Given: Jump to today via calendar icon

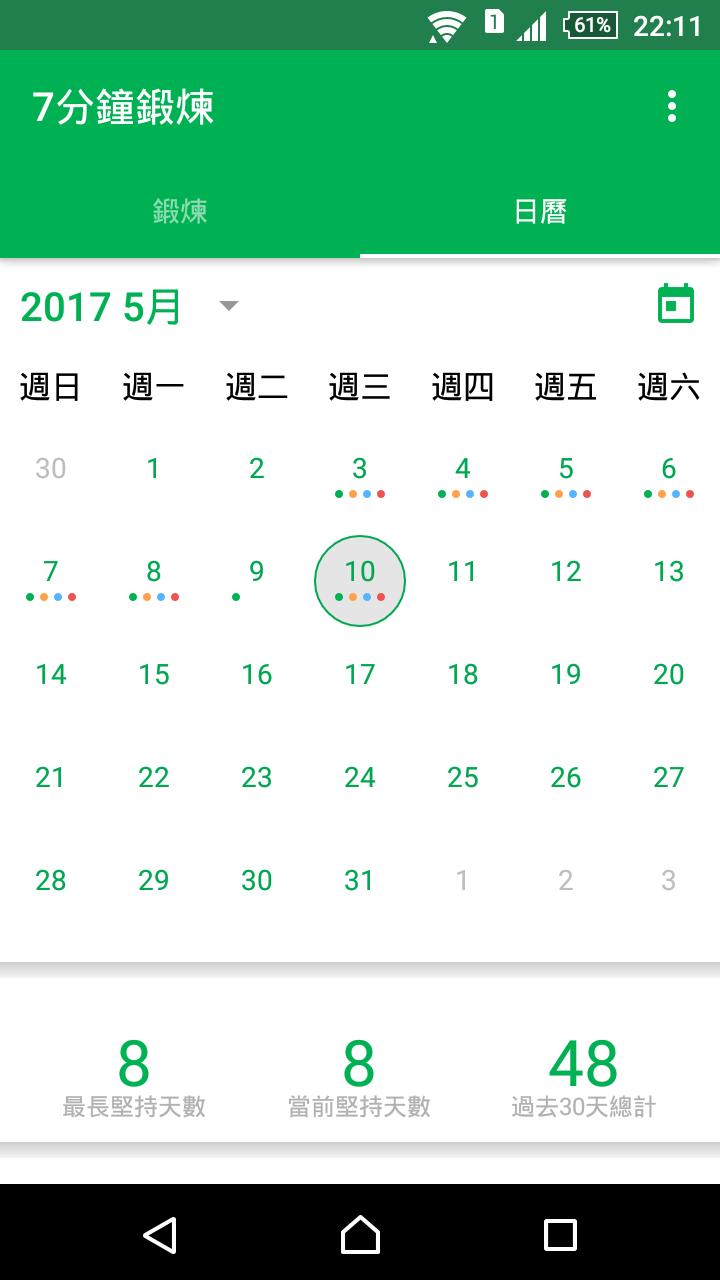Looking at the screenshot, I should [675, 304].
